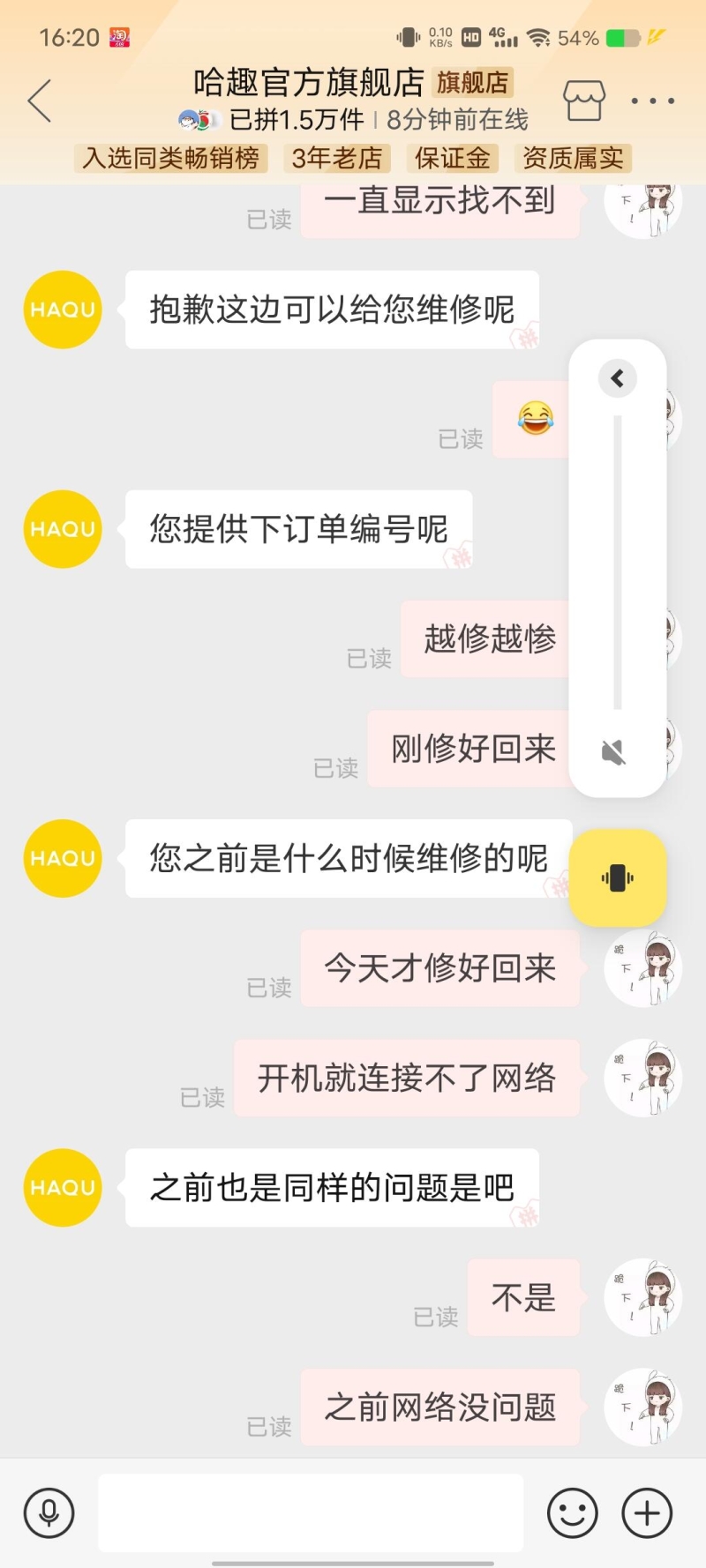Tap the 入选同类畅销榜 badge
The width and height of the screenshot is (706, 1568).
click(171, 159)
